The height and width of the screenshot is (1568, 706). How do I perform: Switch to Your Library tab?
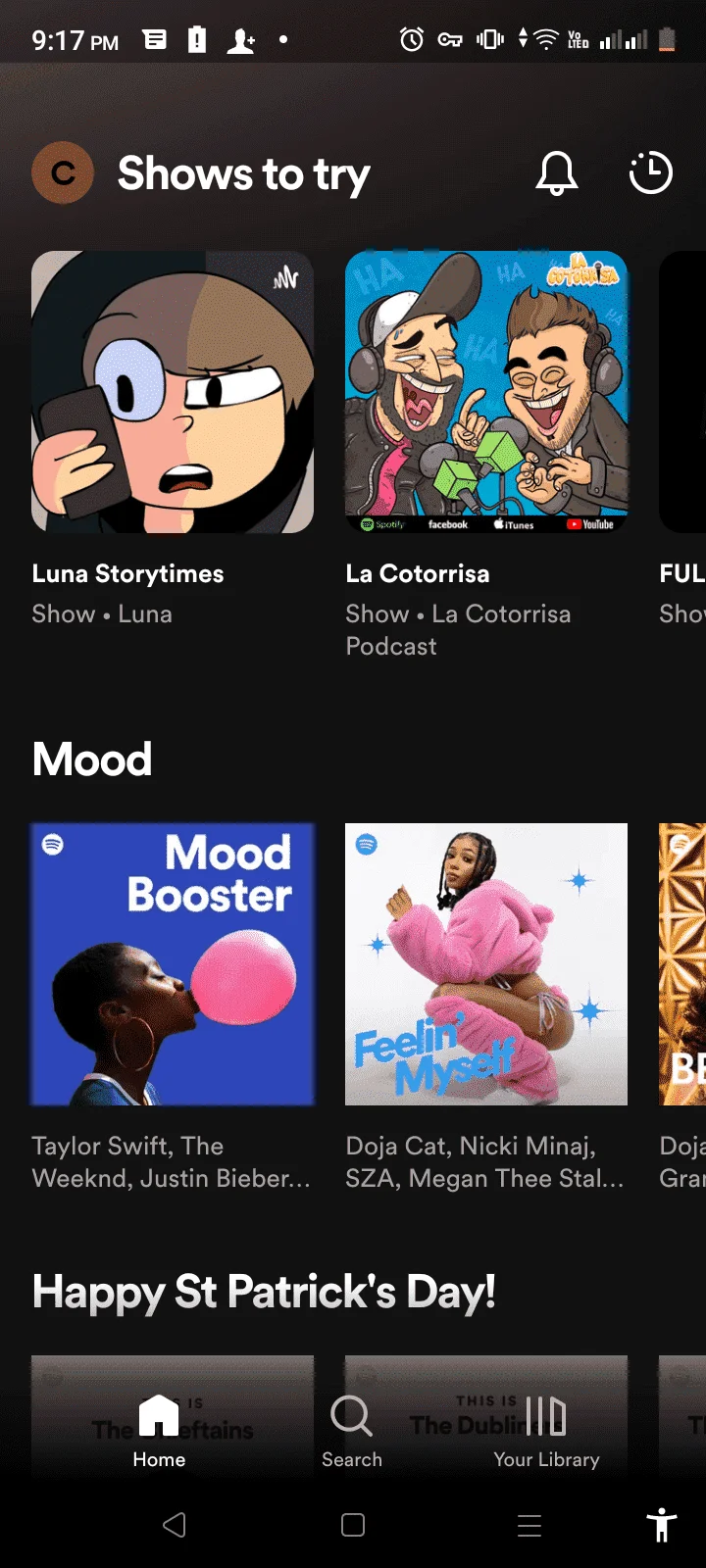[546, 1432]
